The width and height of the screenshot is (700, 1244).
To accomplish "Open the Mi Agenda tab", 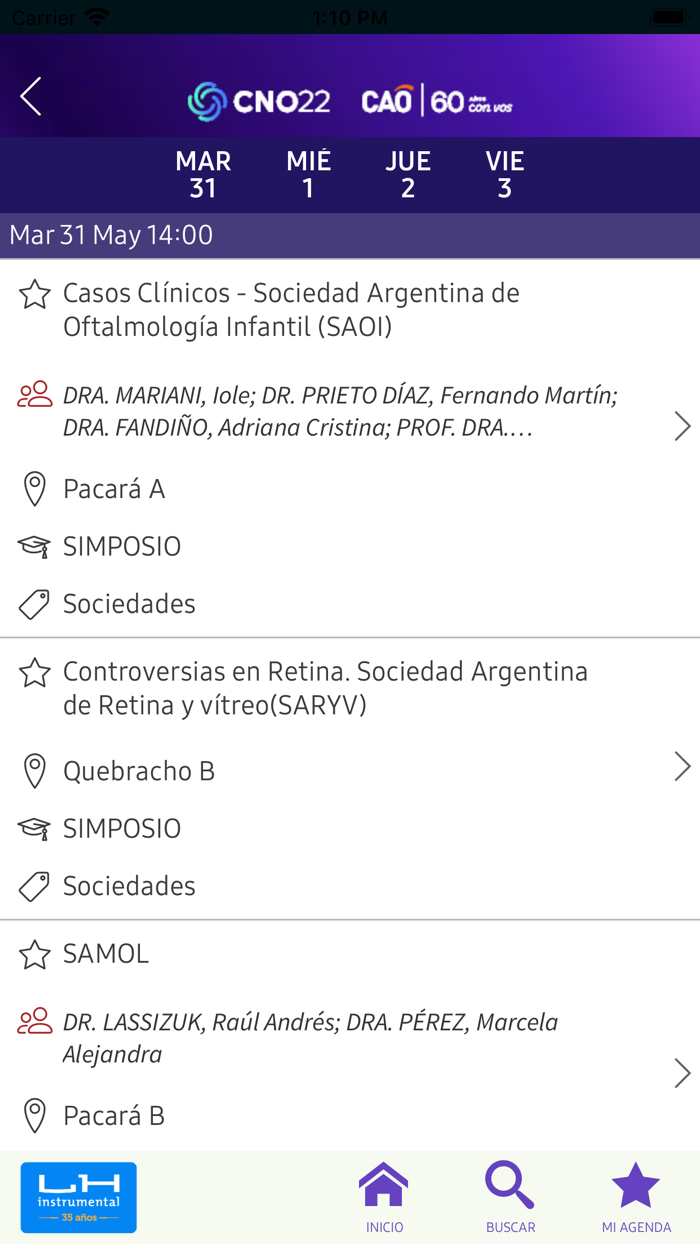I will (636, 1198).
